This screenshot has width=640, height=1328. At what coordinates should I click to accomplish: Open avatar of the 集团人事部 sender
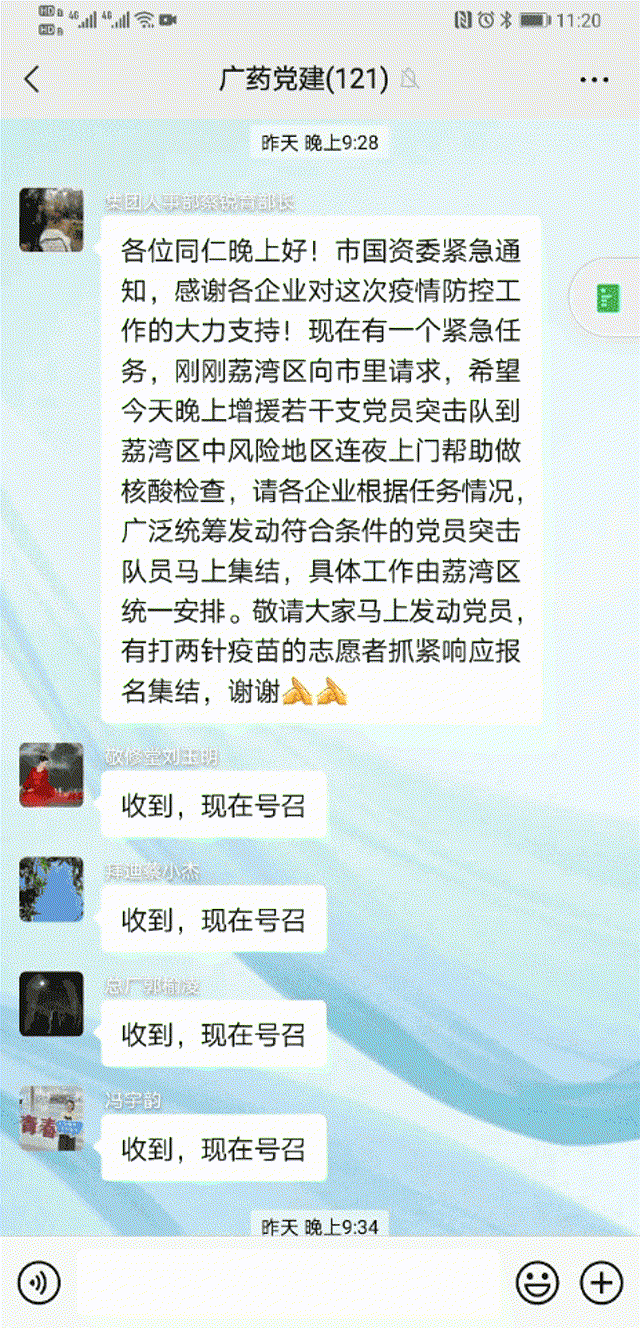52,219
